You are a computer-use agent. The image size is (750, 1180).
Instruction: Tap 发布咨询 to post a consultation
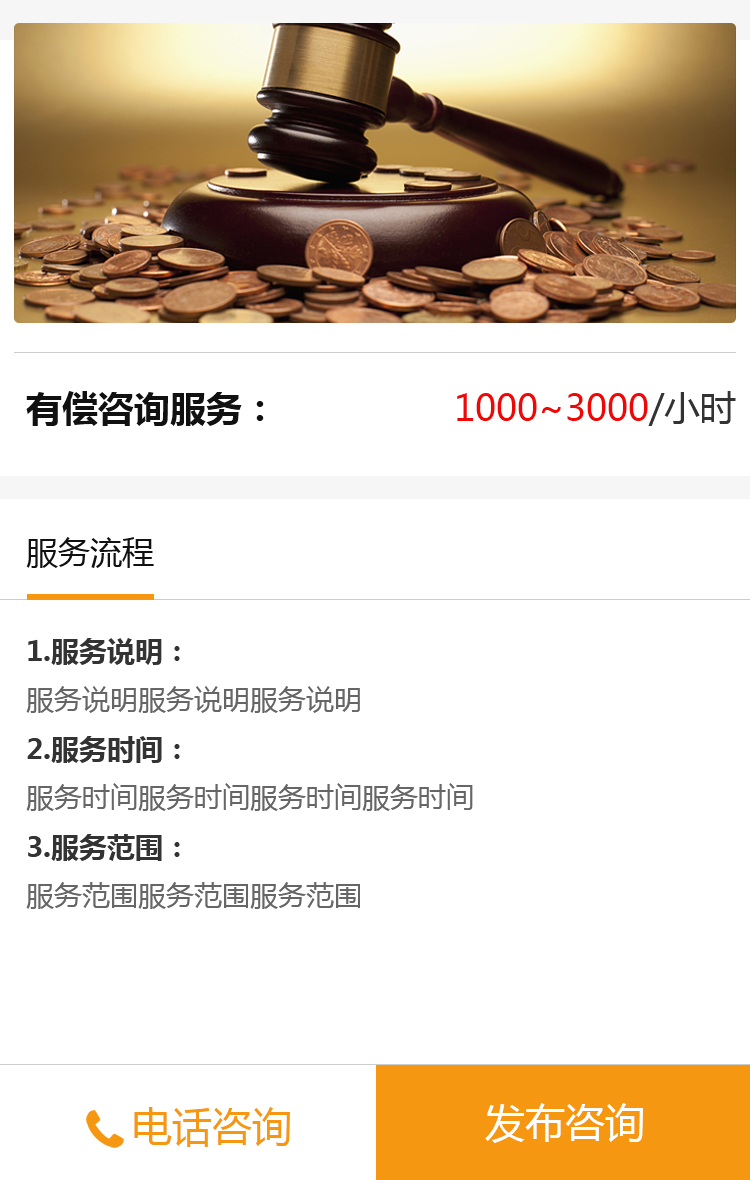[563, 1123]
